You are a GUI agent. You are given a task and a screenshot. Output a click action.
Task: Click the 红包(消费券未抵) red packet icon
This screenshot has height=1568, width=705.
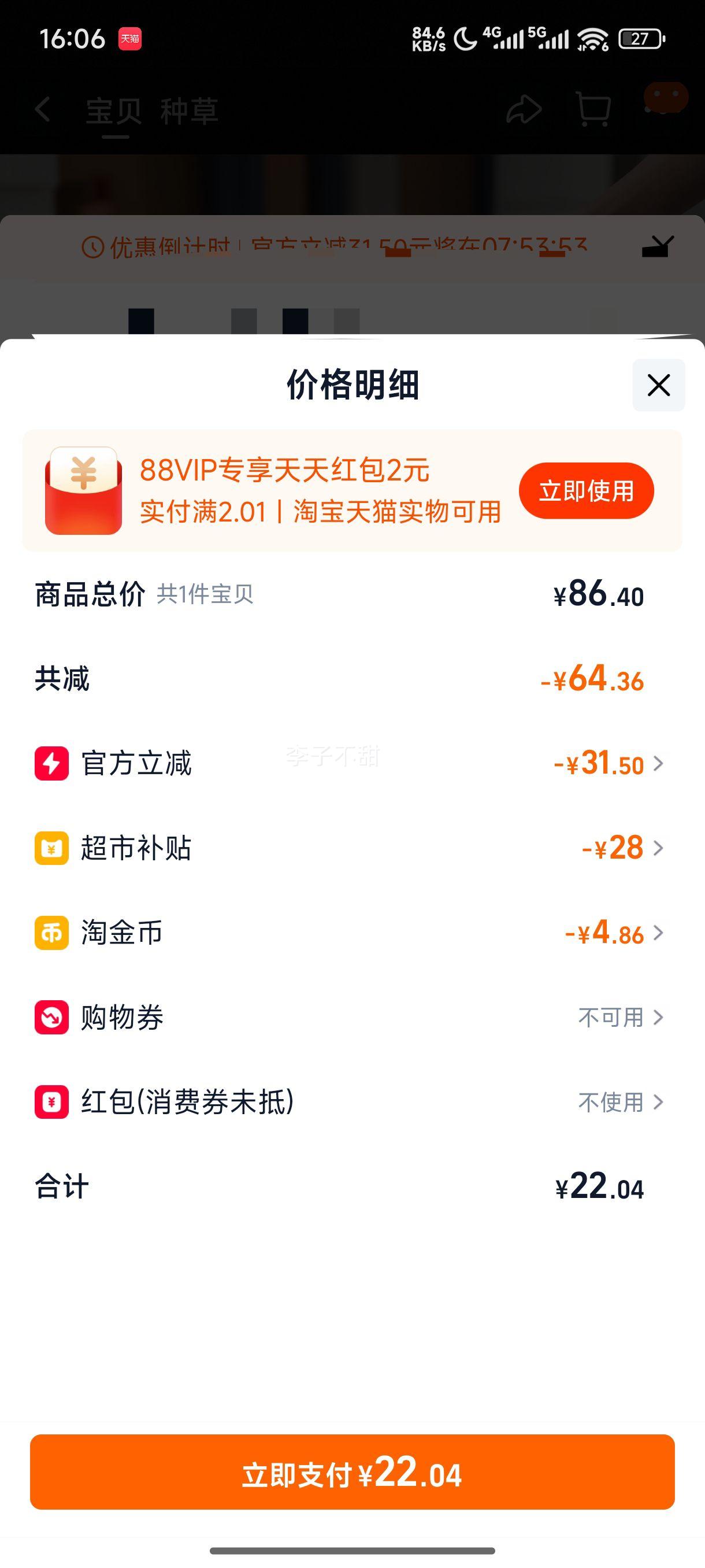click(x=51, y=1103)
